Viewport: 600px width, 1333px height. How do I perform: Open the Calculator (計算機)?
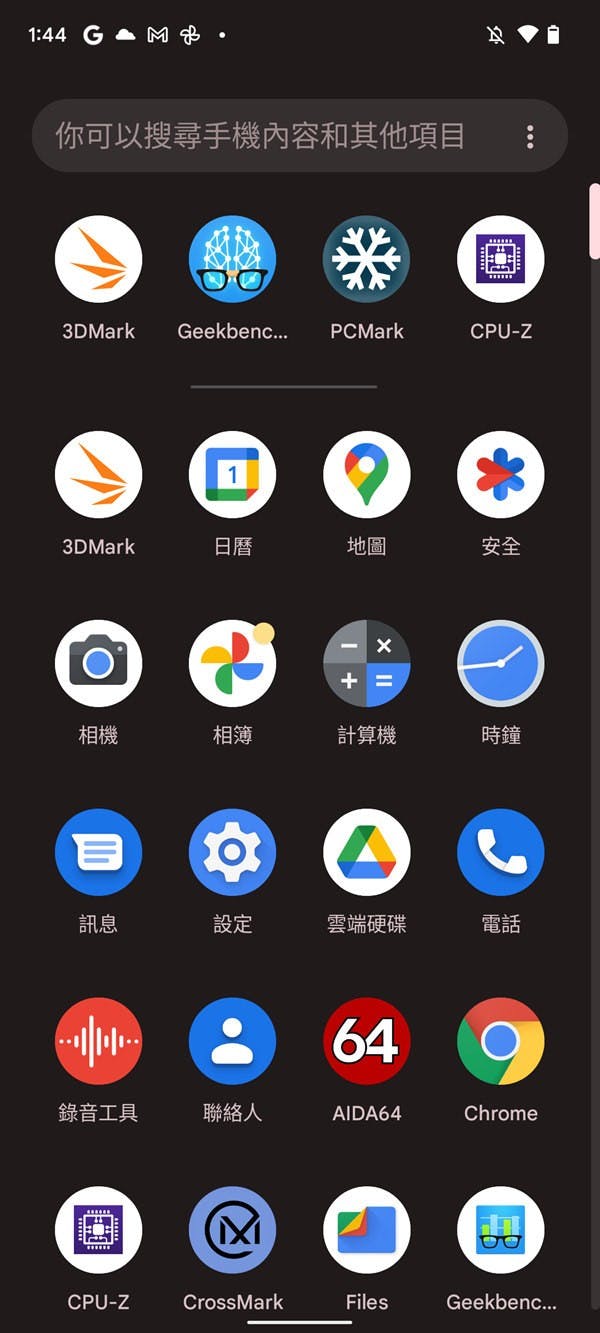pyautogui.click(x=366, y=664)
